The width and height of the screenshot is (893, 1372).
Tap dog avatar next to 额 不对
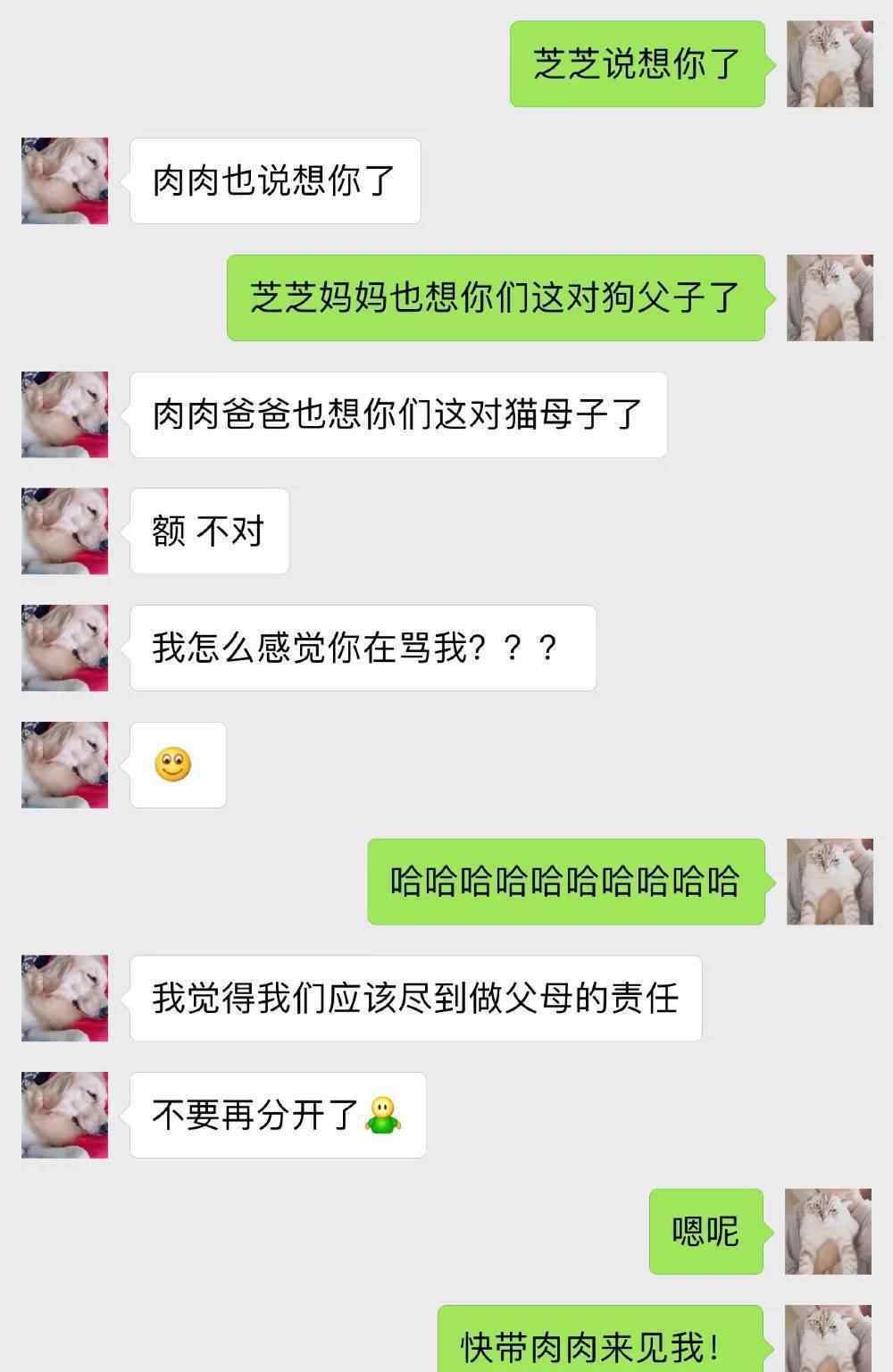pos(65,531)
